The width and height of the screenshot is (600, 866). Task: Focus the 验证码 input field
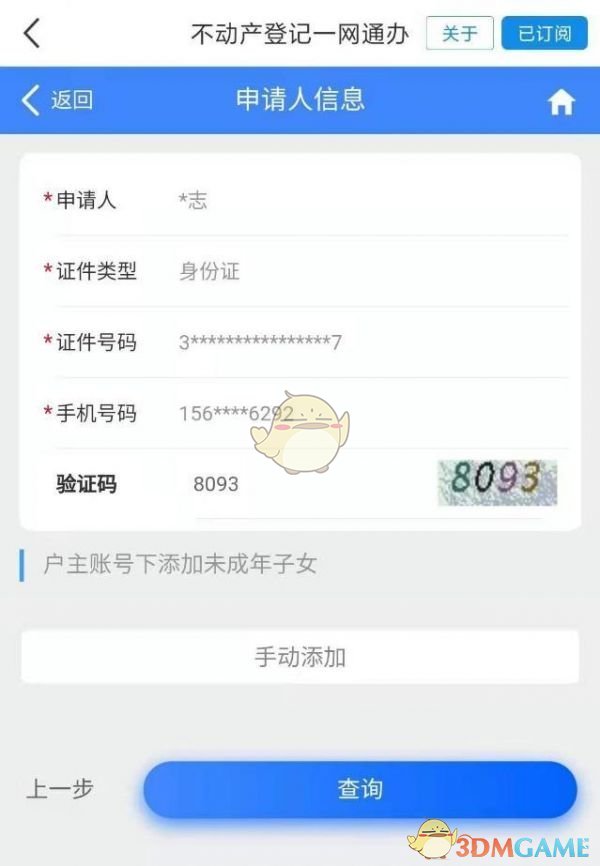(x=300, y=484)
